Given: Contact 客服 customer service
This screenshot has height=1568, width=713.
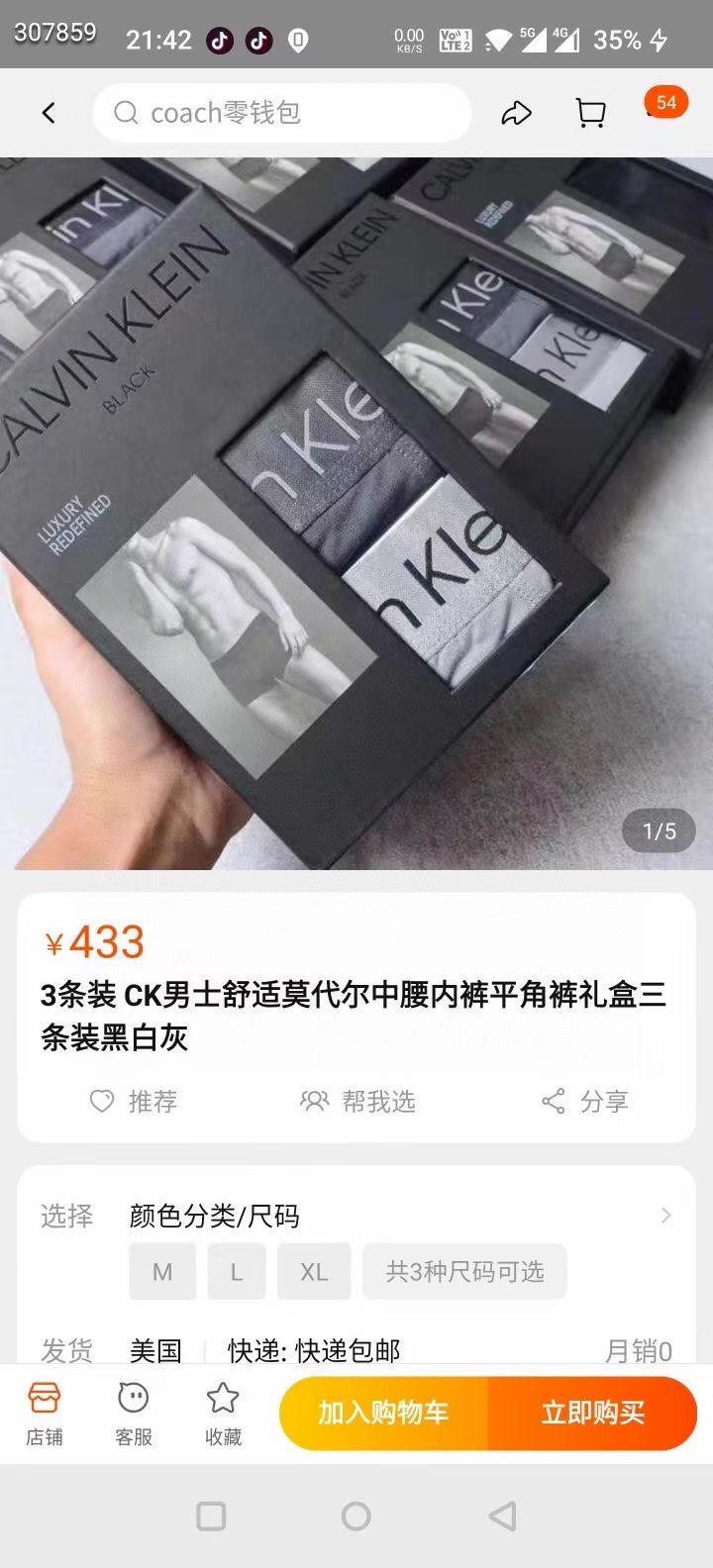Looking at the screenshot, I should tap(131, 1410).
